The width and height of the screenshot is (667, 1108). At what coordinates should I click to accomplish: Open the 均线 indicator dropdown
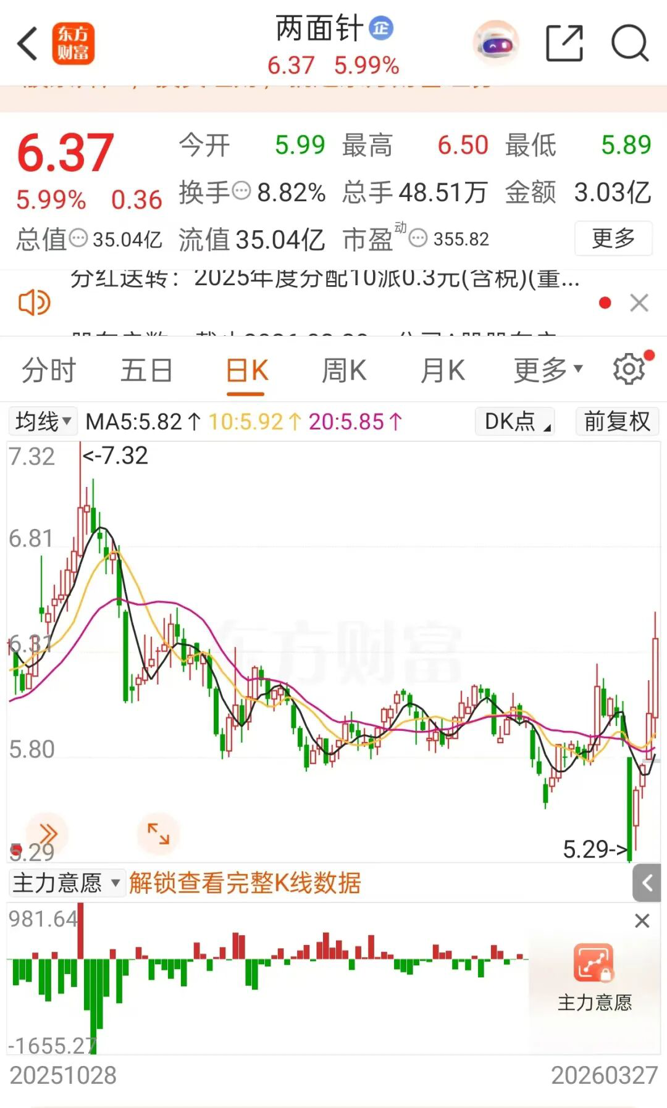42,422
